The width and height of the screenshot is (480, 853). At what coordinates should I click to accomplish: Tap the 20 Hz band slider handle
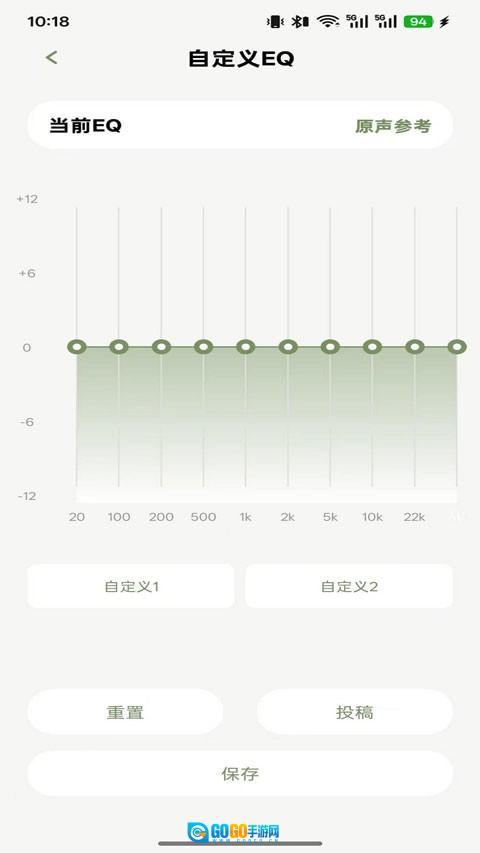[x=77, y=347]
